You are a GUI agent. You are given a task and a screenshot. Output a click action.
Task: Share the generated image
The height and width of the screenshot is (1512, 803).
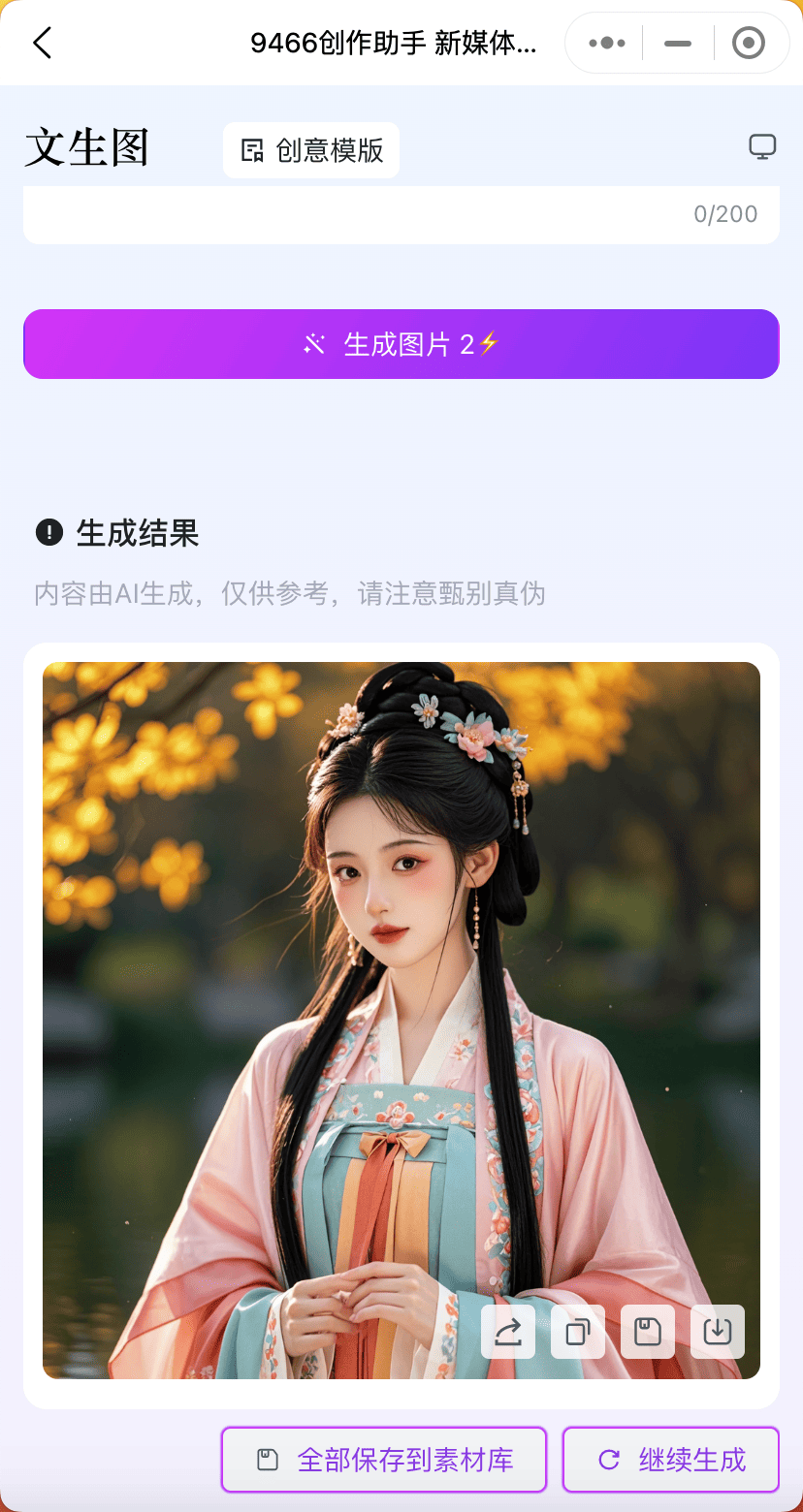pyautogui.click(x=508, y=1332)
